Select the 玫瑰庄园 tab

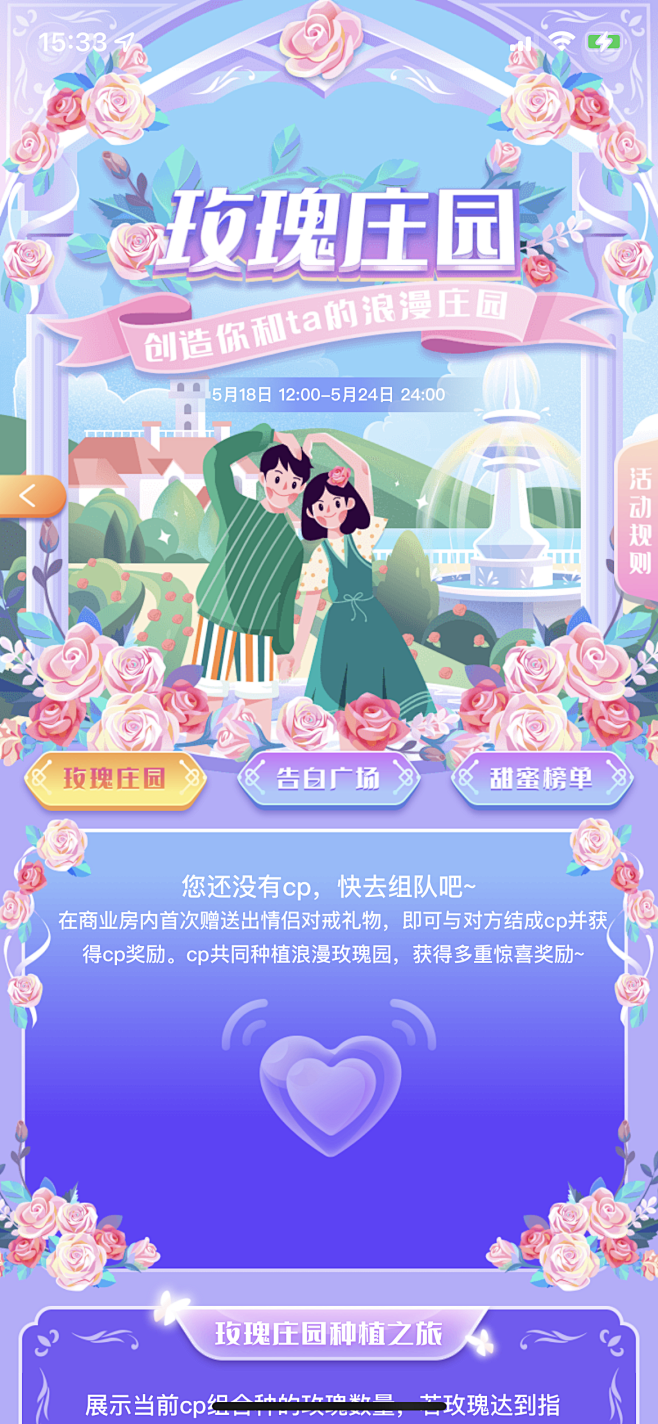point(115,779)
